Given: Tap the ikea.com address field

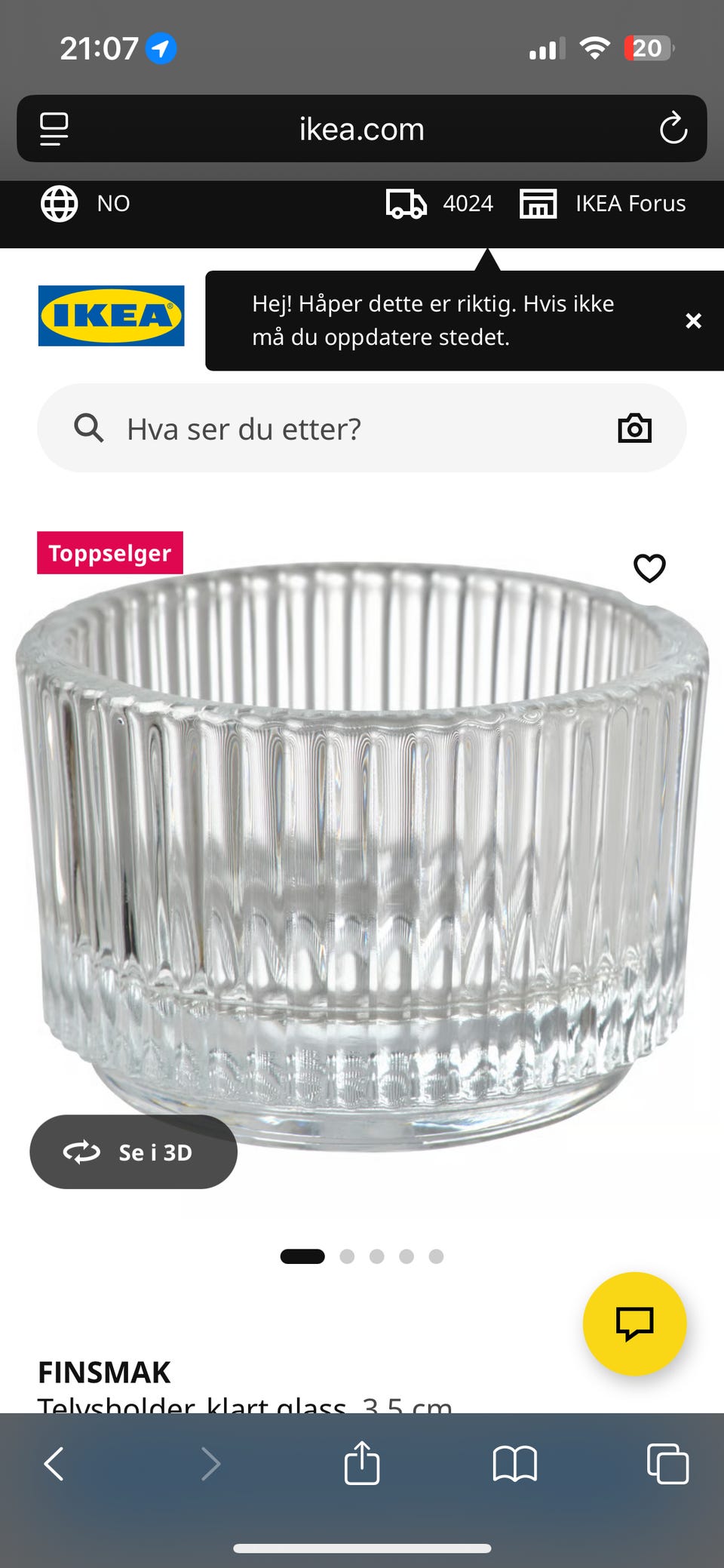Looking at the screenshot, I should click(362, 129).
